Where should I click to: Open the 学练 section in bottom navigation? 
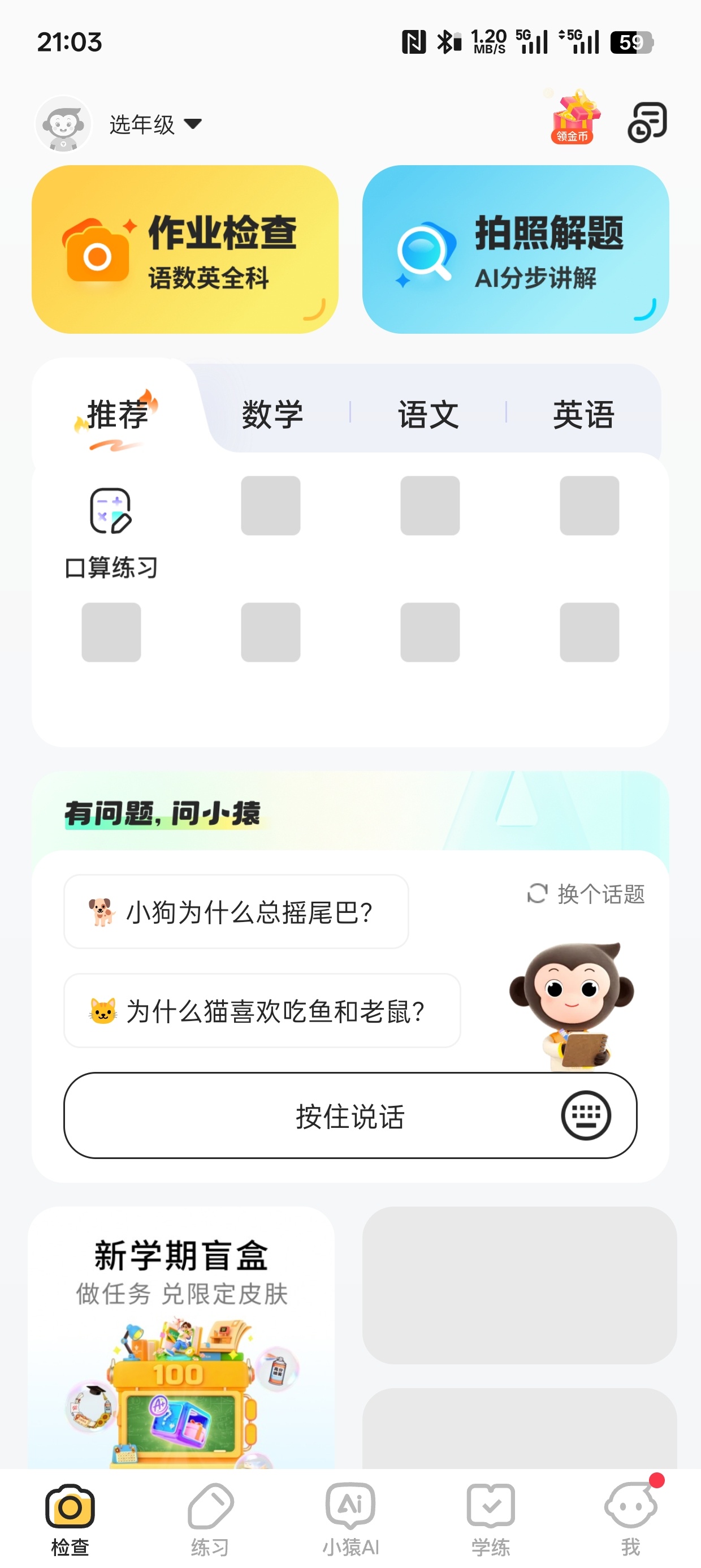coord(490,1515)
